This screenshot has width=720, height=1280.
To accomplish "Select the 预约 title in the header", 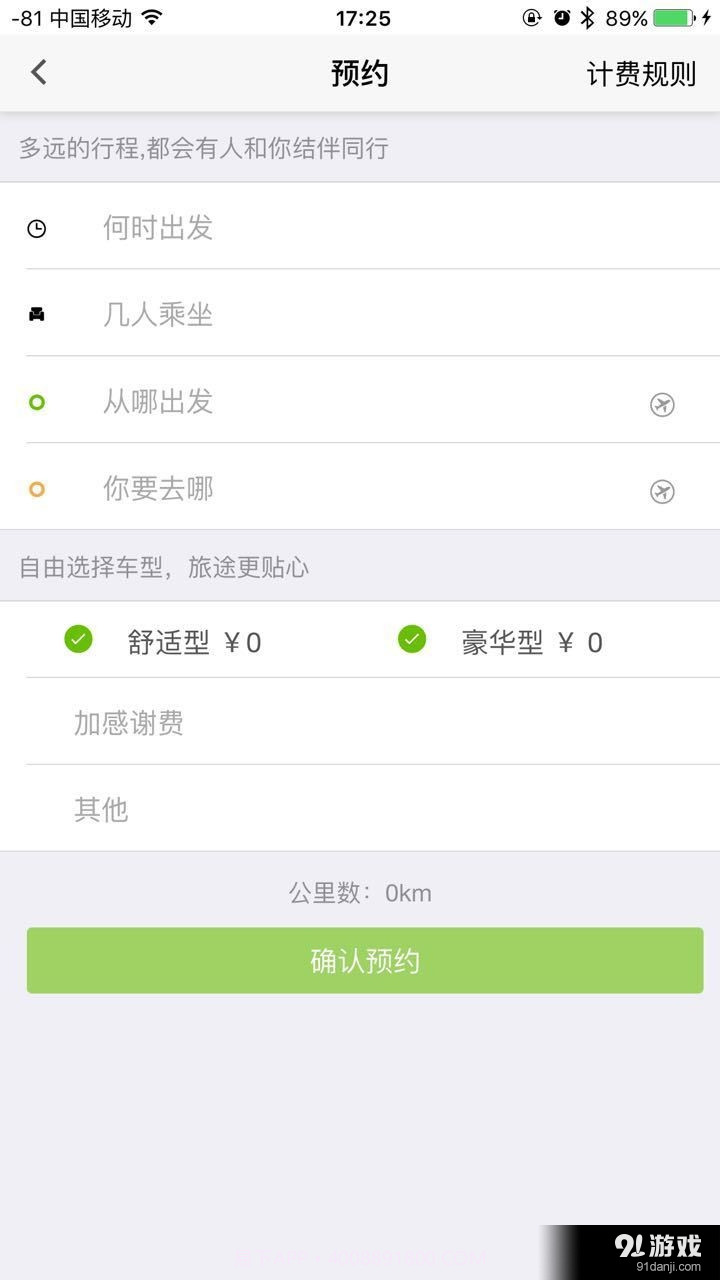I will pyautogui.click(x=359, y=73).
